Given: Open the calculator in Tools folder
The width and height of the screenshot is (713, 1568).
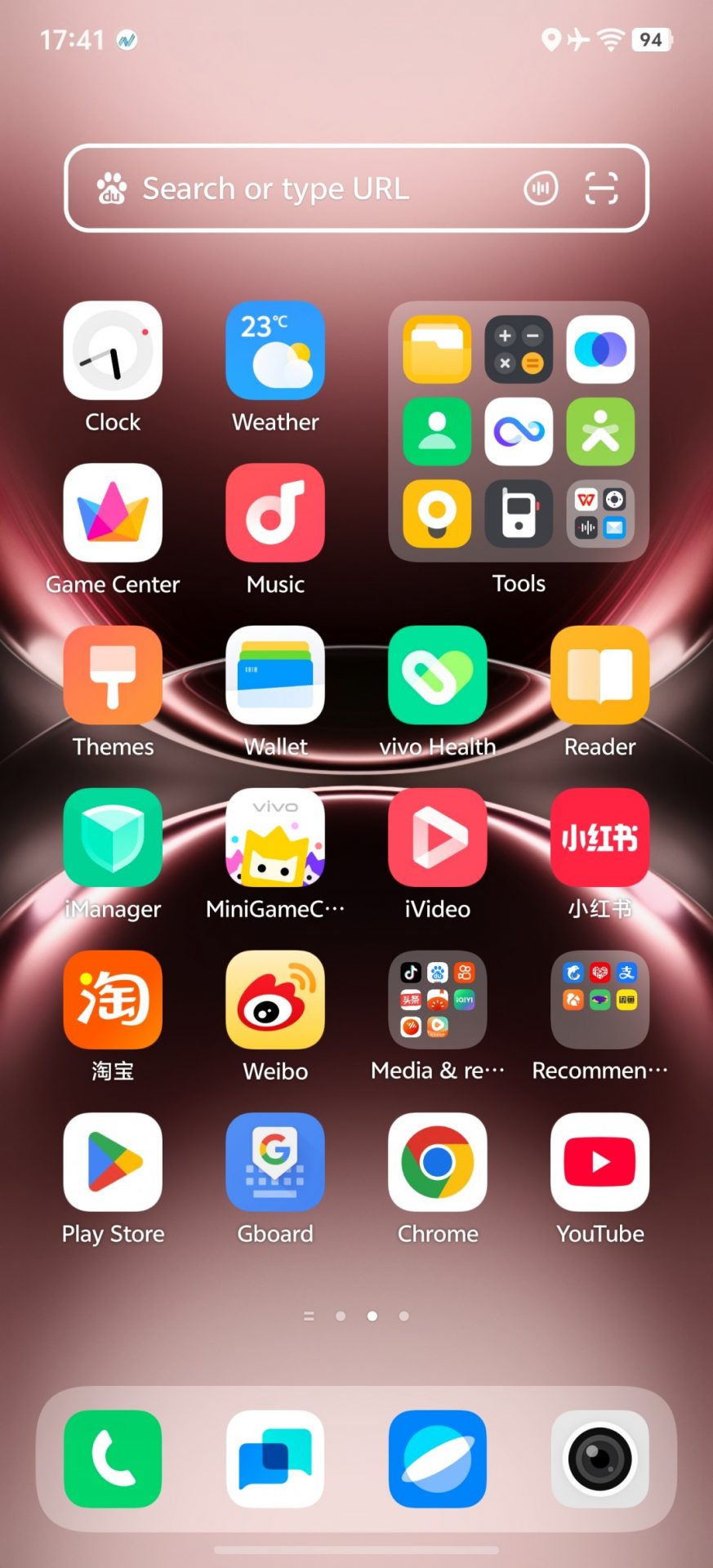Looking at the screenshot, I should point(519,350).
